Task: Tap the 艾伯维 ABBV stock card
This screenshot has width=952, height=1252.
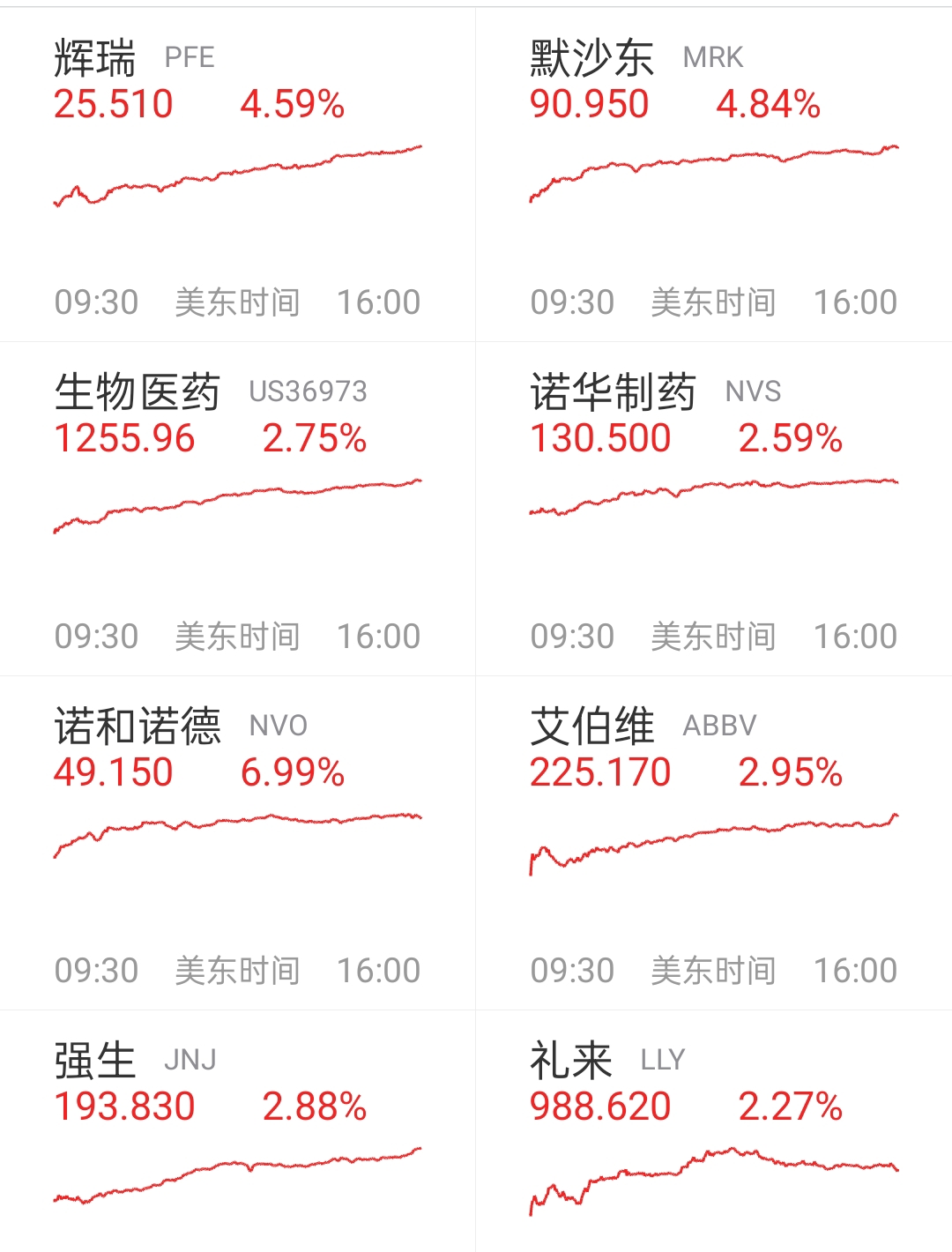Action: point(713,844)
